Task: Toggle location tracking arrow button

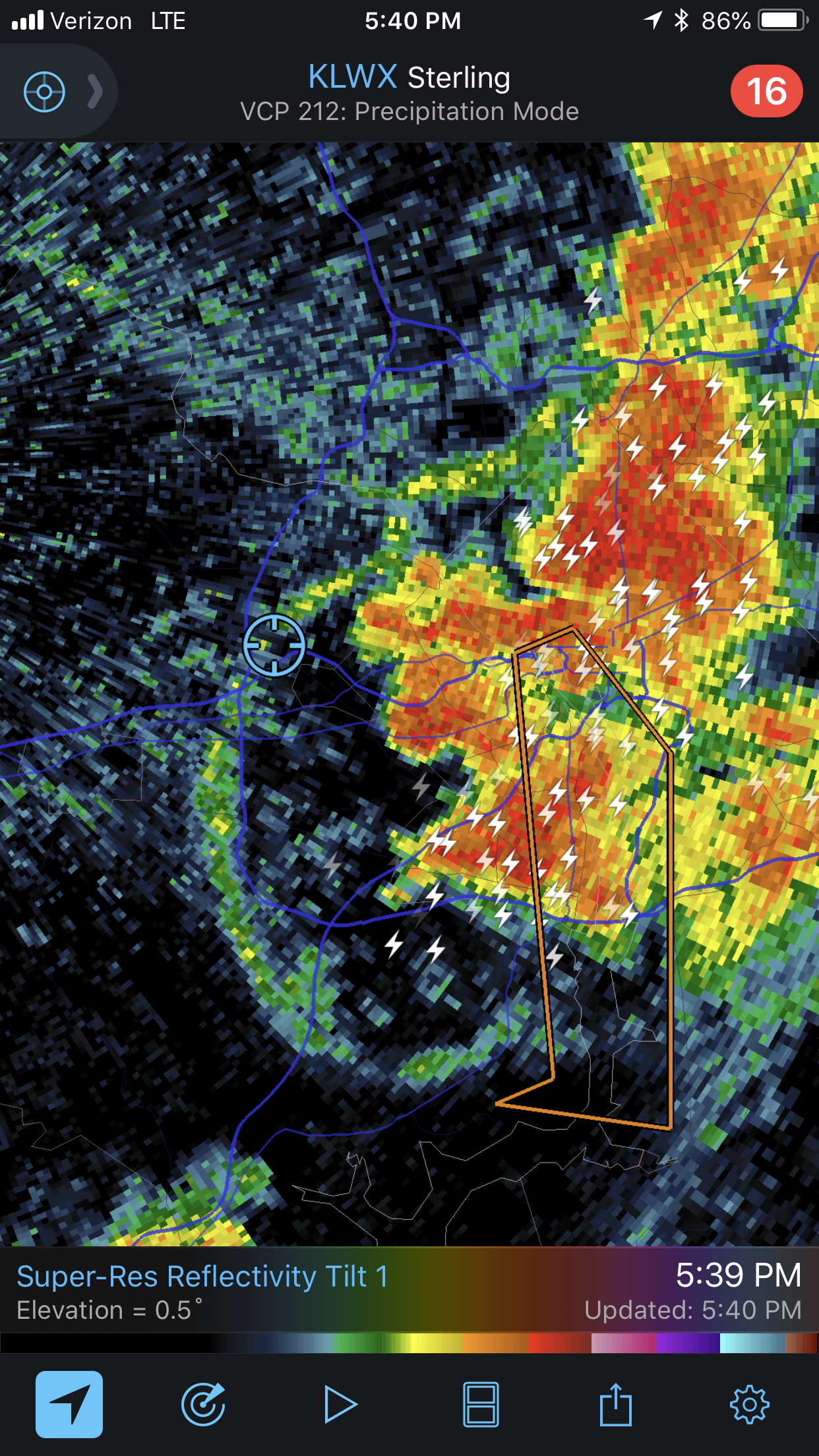Action: [x=69, y=1404]
